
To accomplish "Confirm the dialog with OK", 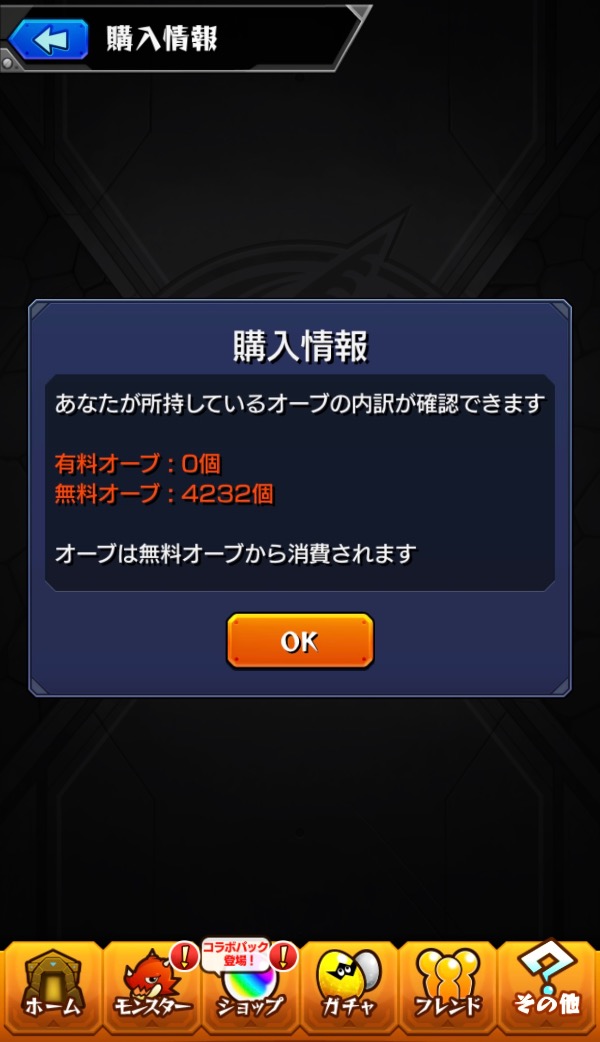I will [x=300, y=641].
